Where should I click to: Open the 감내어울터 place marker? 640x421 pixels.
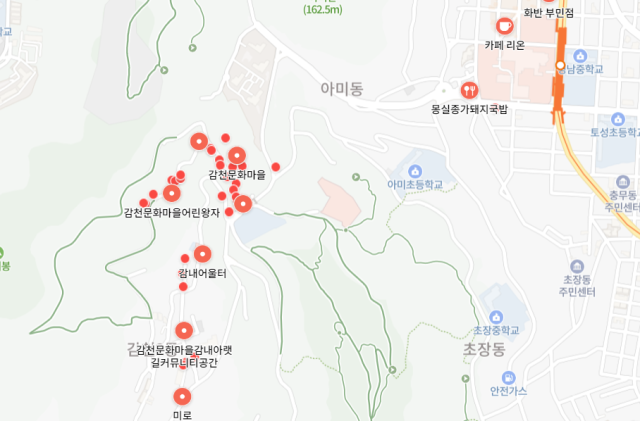pyautogui.click(x=202, y=254)
